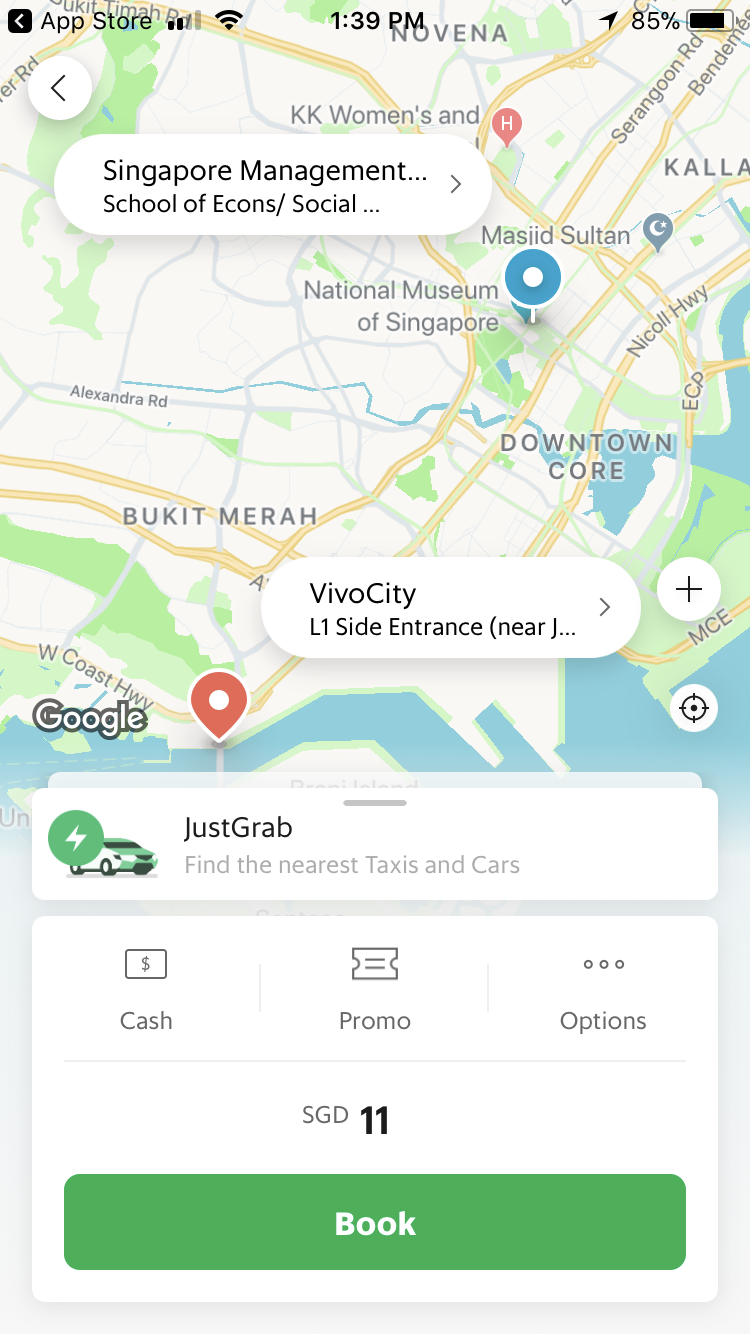
Task: Add a Promo code
Action: click(375, 991)
